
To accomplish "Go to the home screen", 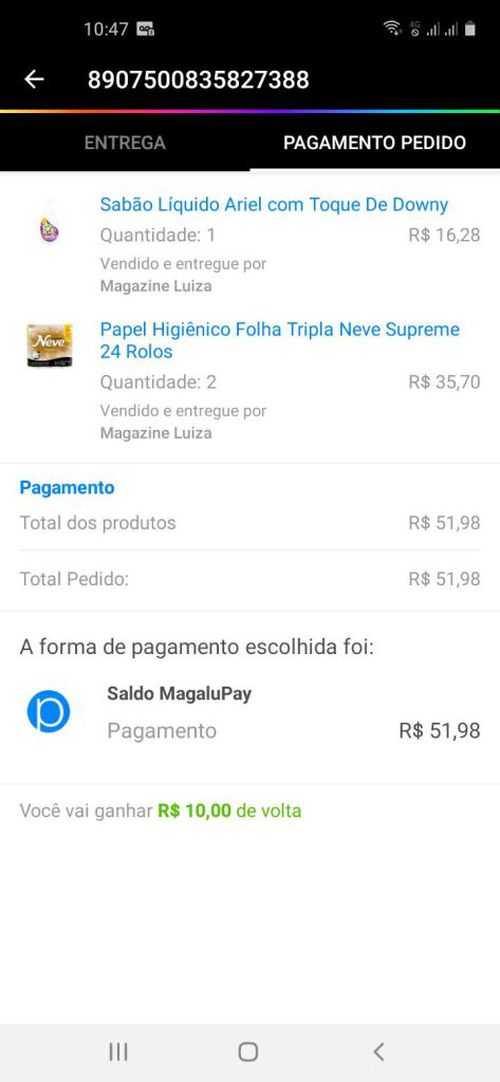I will [x=248, y=1052].
